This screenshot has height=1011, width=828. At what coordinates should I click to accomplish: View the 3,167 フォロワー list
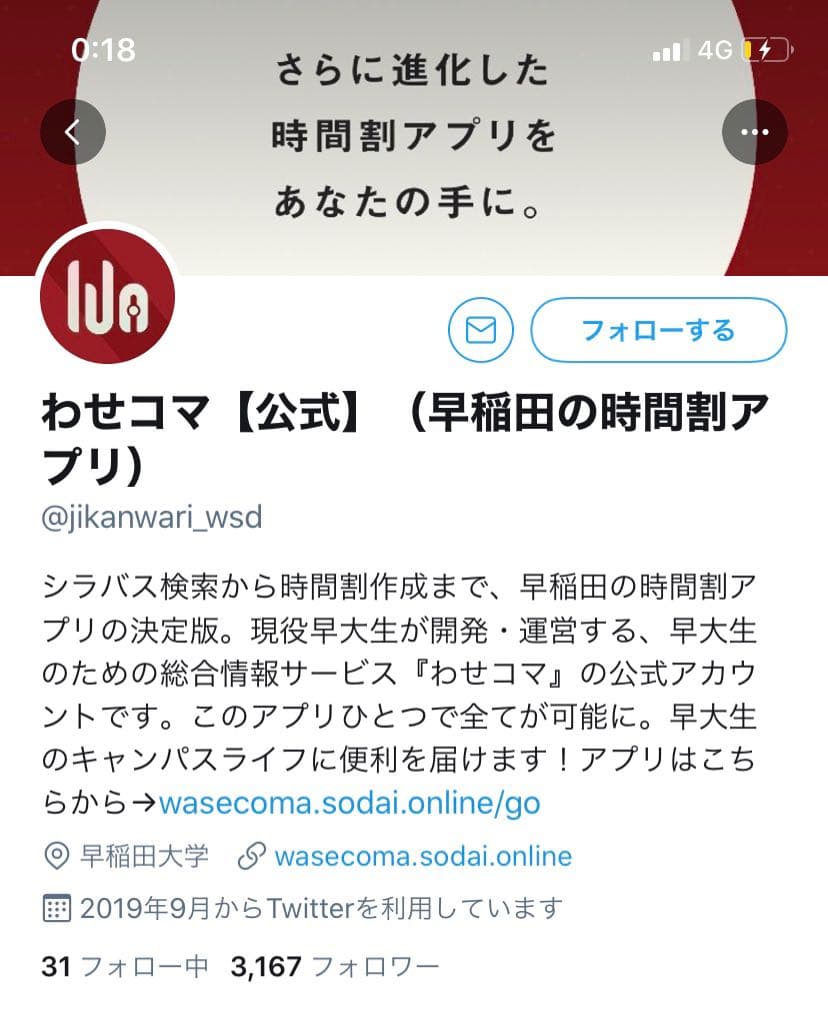334,966
